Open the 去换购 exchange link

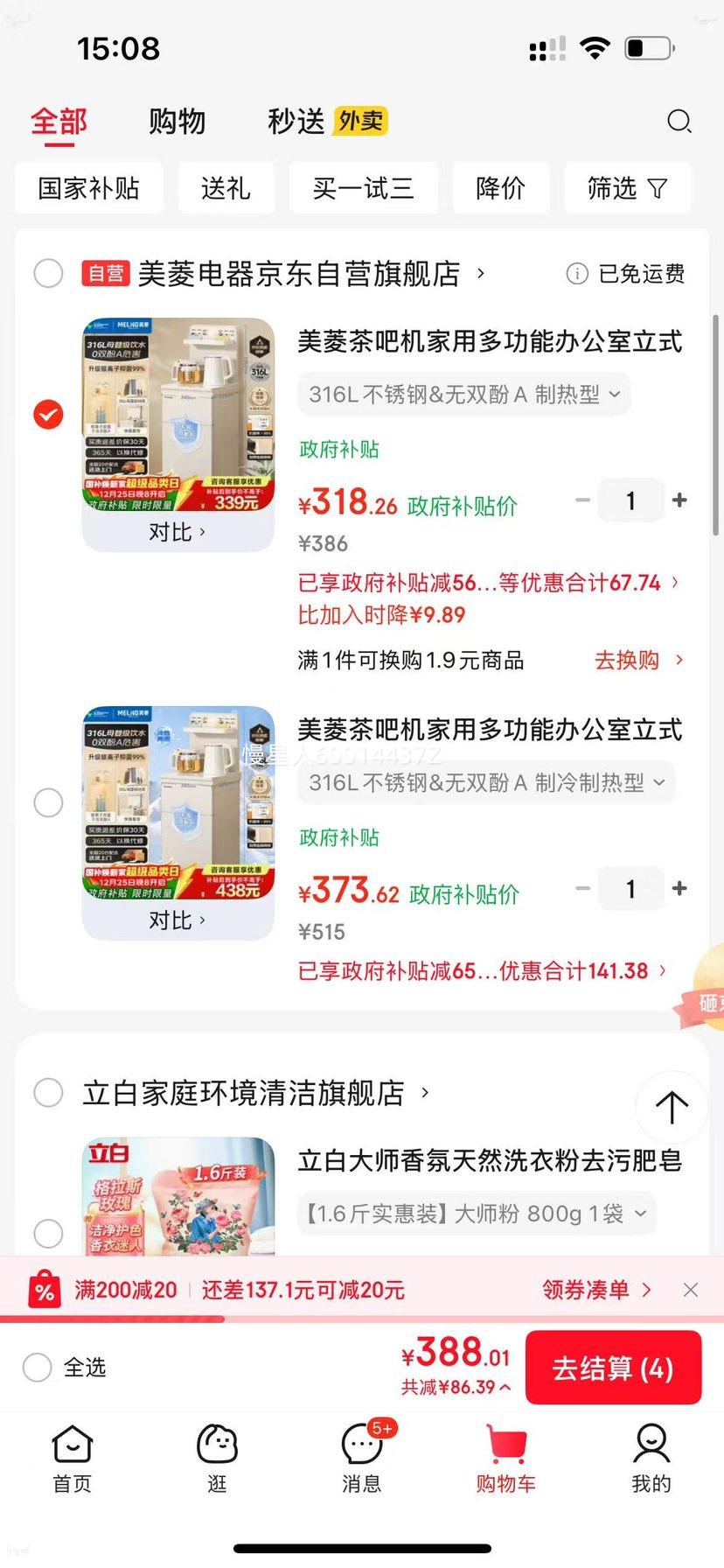[626, 661]
